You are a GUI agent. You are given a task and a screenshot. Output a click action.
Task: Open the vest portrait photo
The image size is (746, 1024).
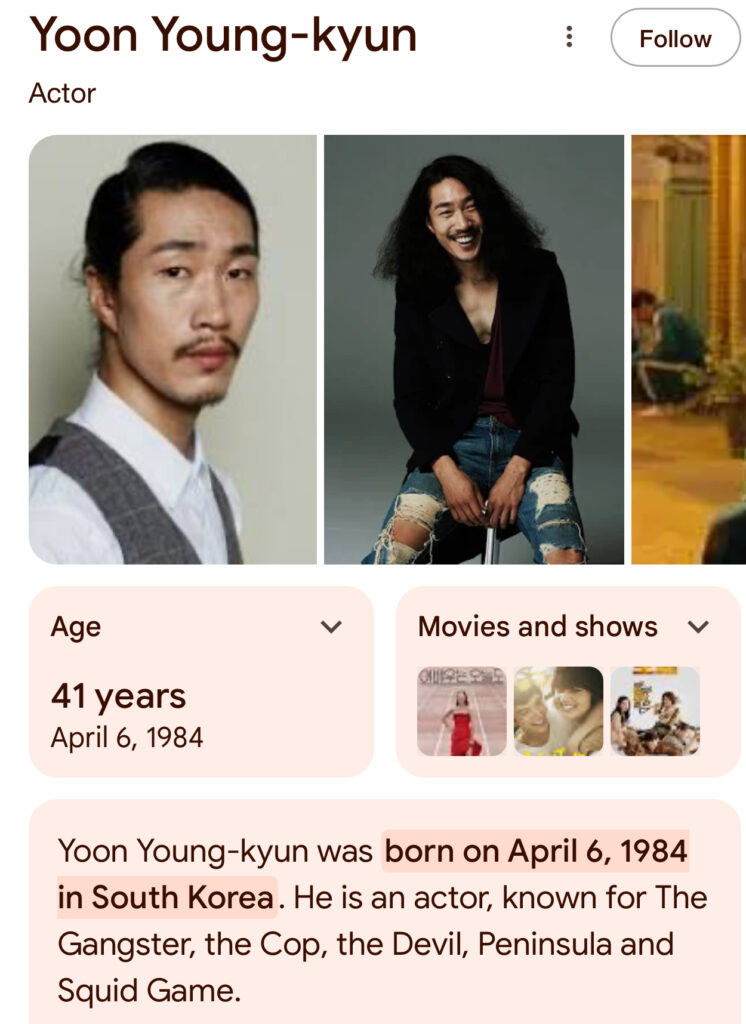click(x=172, y=349)
